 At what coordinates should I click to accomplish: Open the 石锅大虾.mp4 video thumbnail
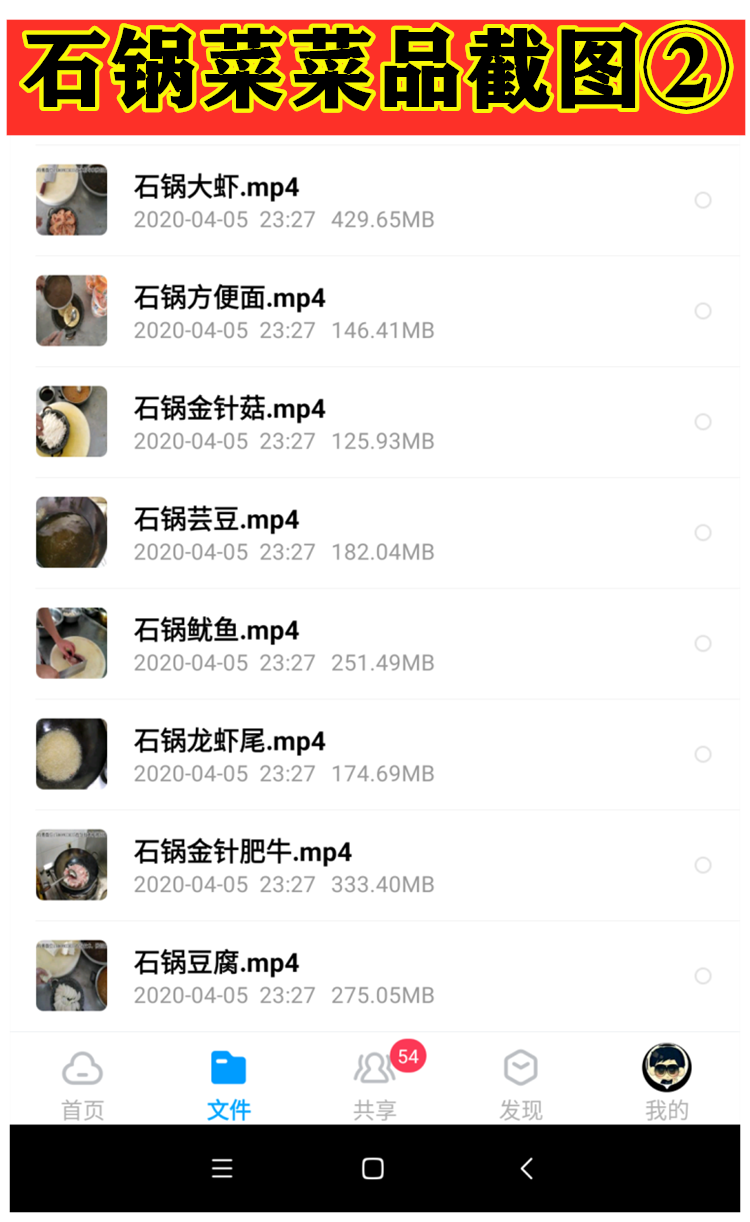tap(71, 200)
